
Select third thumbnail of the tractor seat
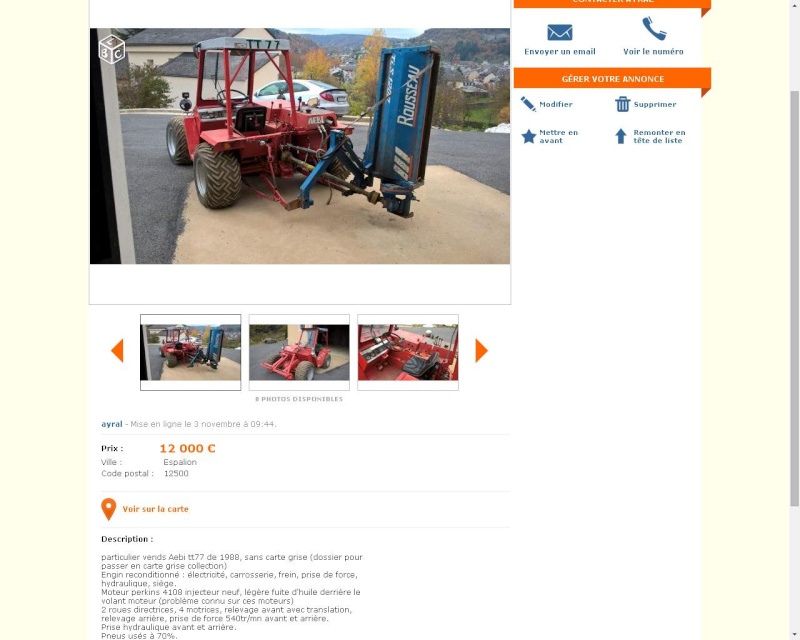[408, 352]
